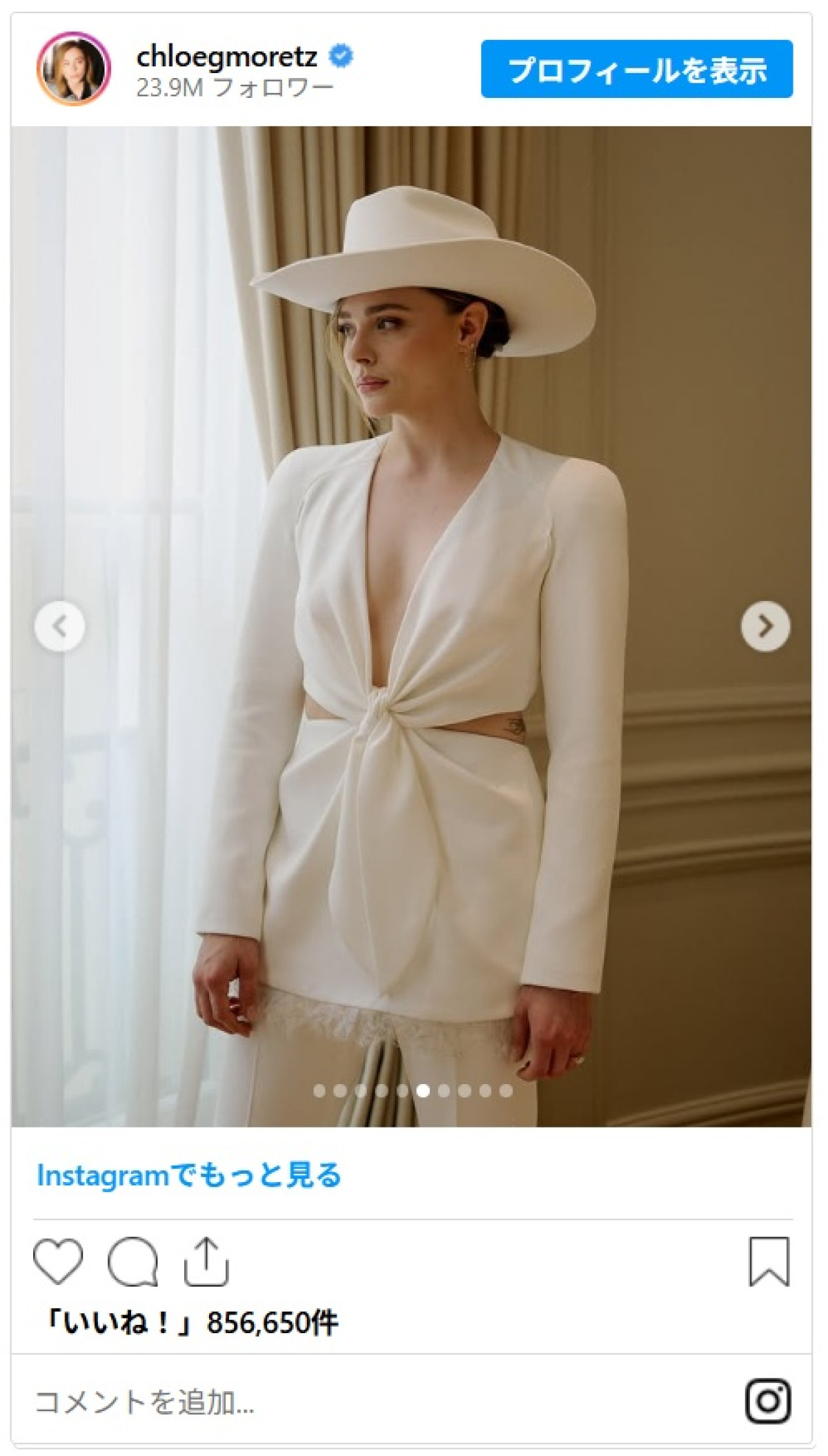
Task: Tap the プロフィールを表示 button
Action: [x=636, y=69]
